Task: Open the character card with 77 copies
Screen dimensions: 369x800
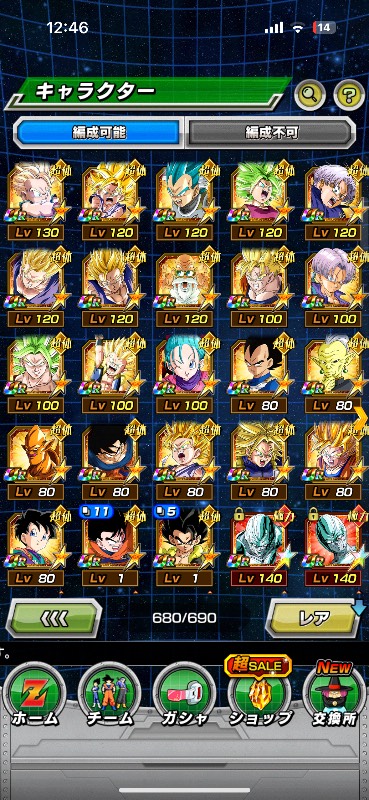Action: 110,546
